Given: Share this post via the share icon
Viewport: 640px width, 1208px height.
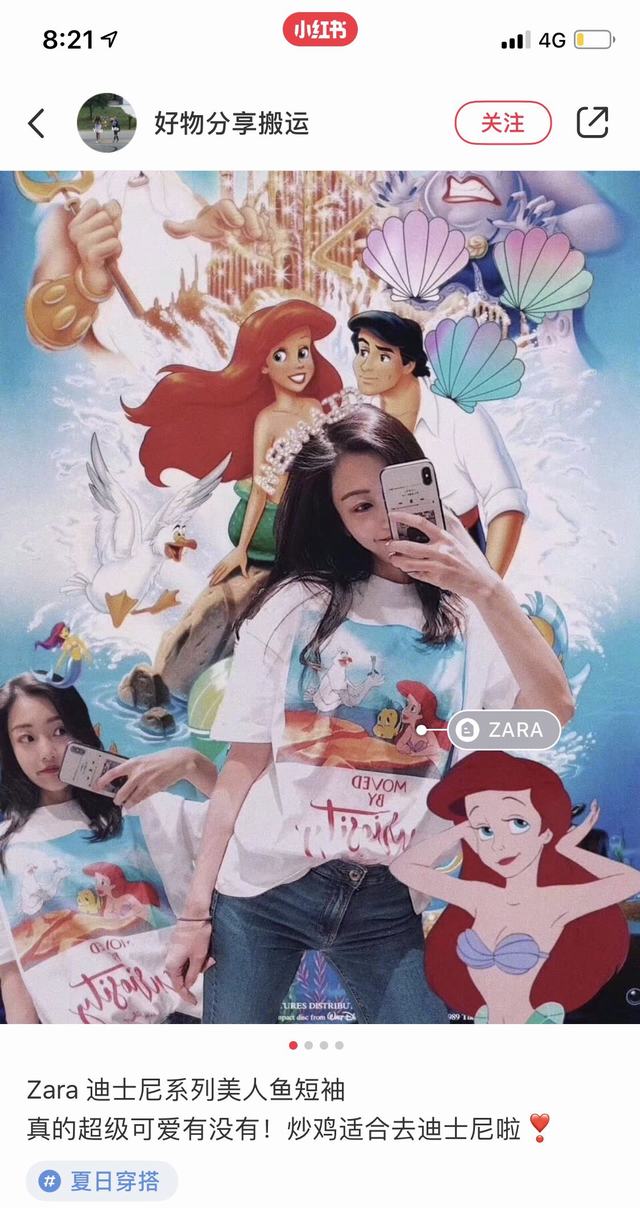Looking at the screenshot, I should click(592, 123).
